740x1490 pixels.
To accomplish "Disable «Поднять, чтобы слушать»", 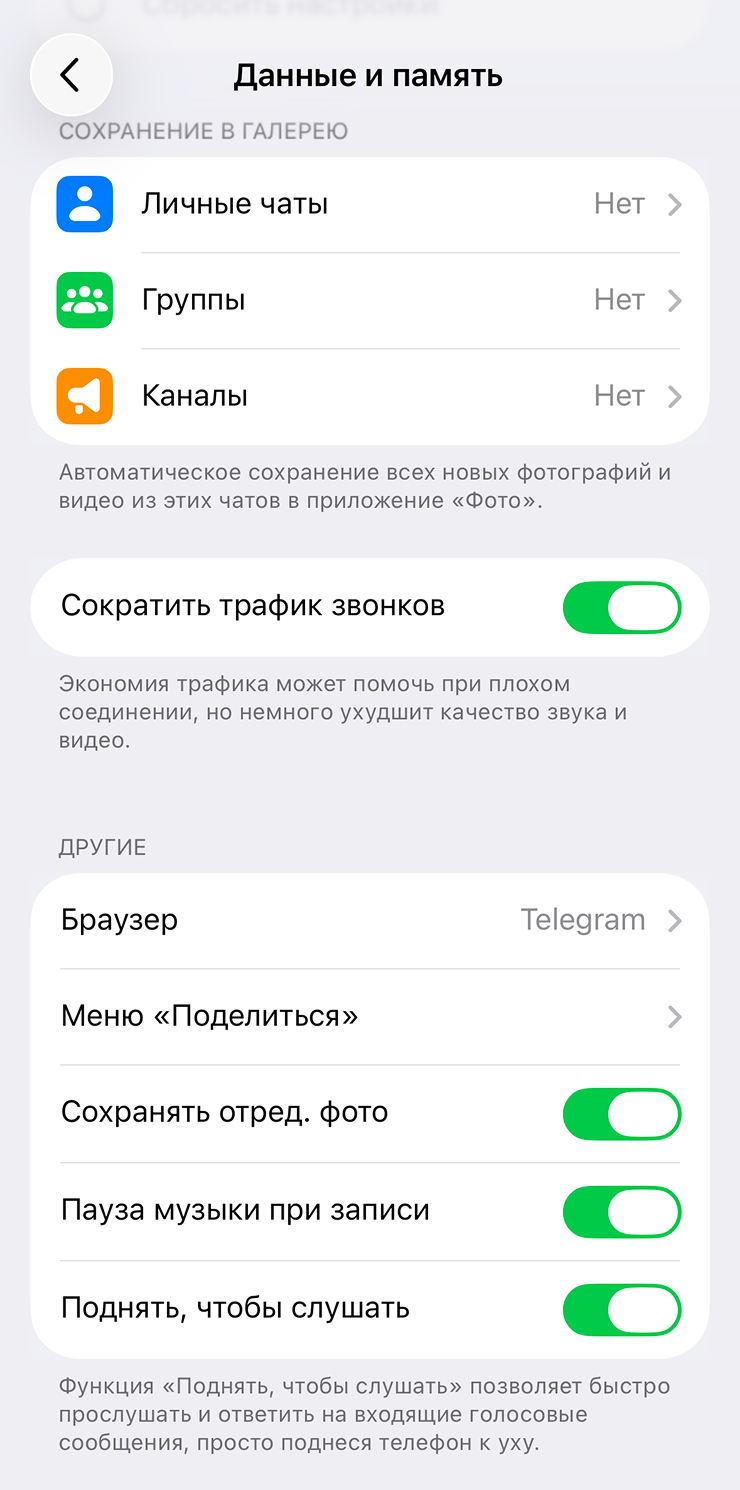I will tap(622, 1310).
